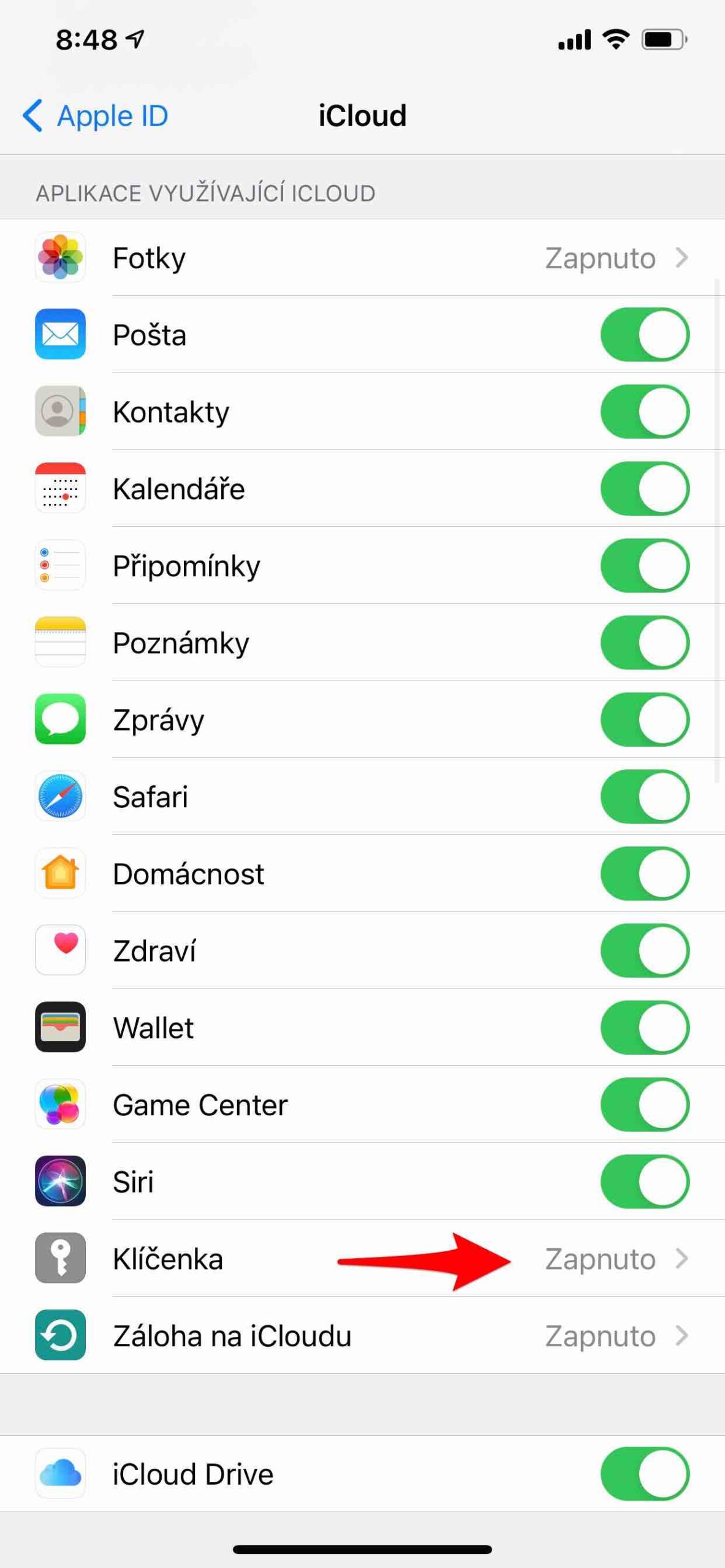This screenshot has height=1568, width=725.
Task: Open Fotky settings via its chevron
Action: tap(683, 257)
